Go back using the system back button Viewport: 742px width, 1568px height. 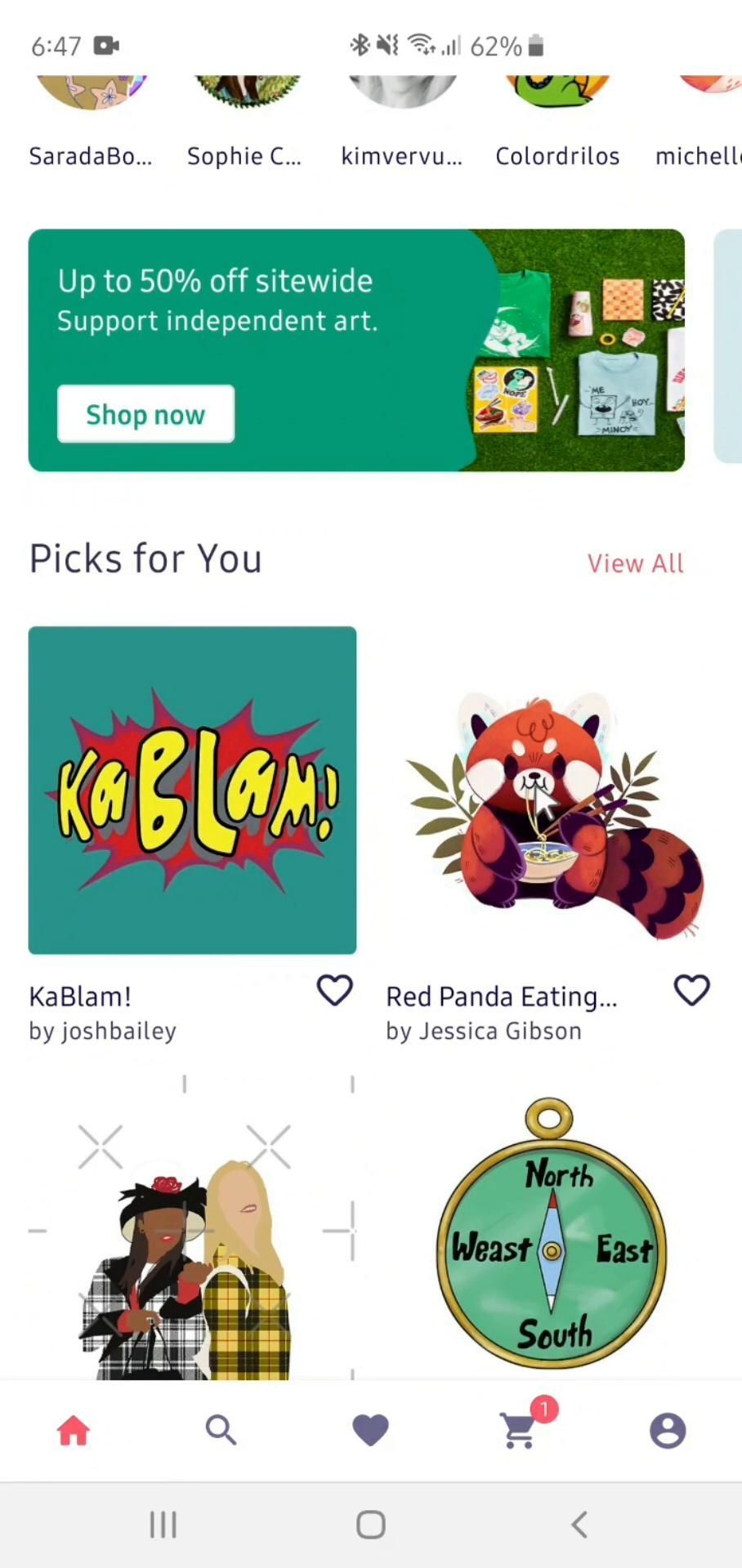click(579, 1525)
